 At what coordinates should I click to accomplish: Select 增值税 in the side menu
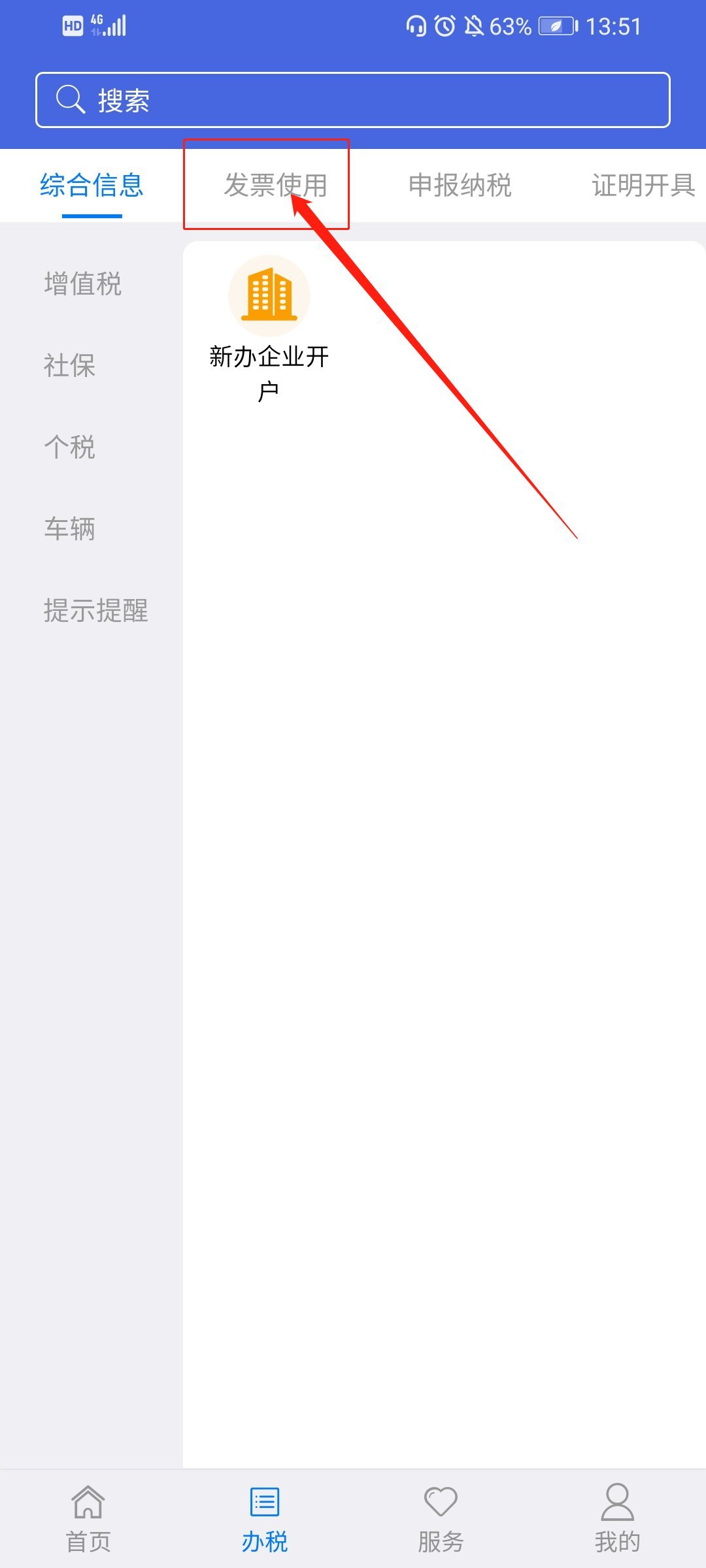pyautogui.click(x=83, y=284)
